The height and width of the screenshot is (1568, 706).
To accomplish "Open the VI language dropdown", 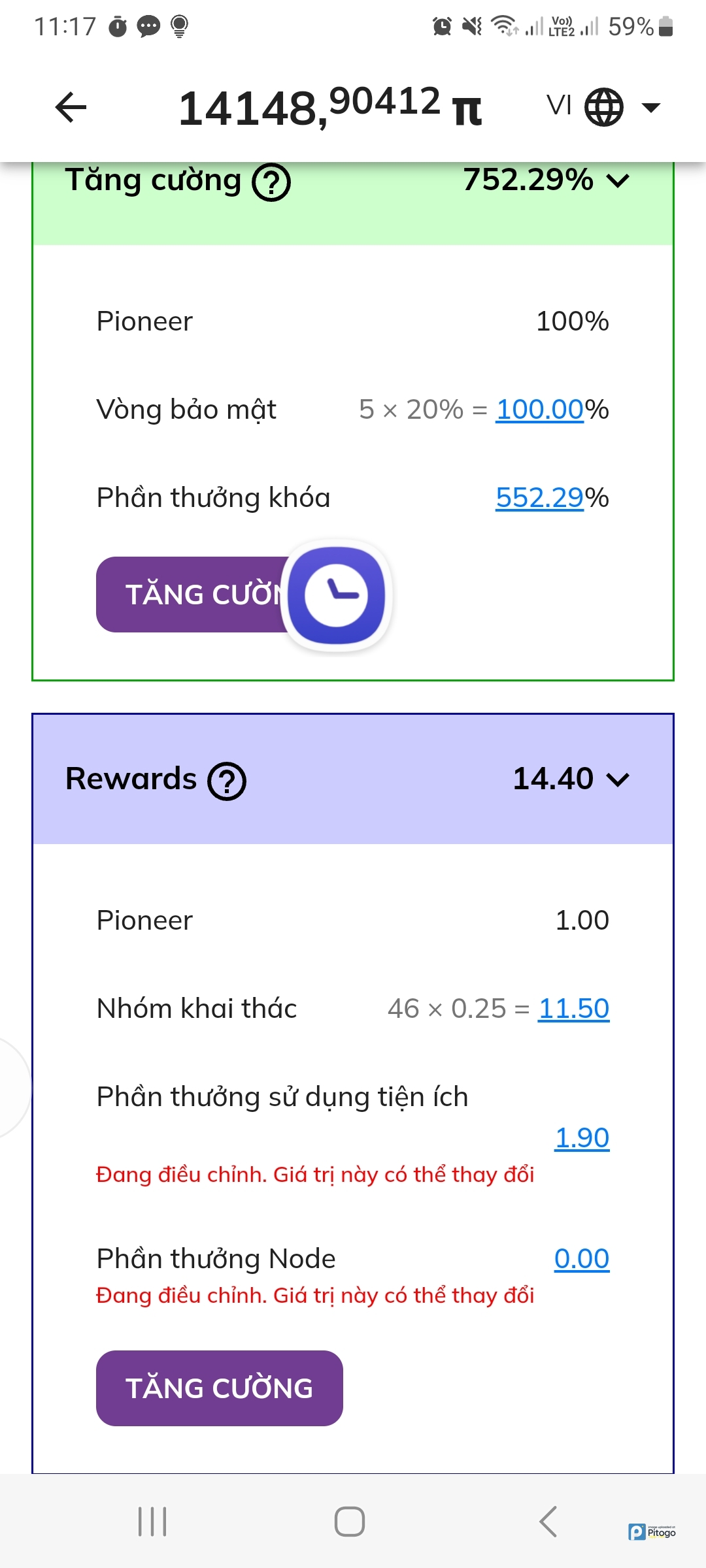I will pyautogui.click(x=603, y=107).
